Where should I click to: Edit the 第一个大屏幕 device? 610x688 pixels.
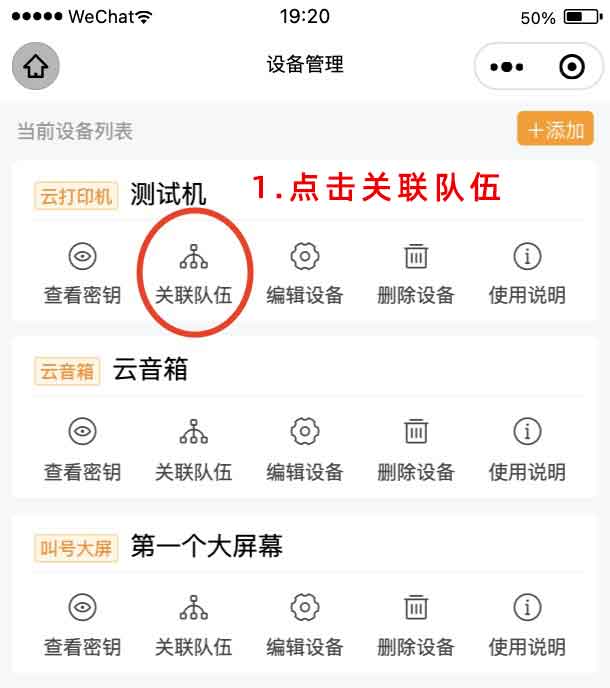[x=304, y=625]
